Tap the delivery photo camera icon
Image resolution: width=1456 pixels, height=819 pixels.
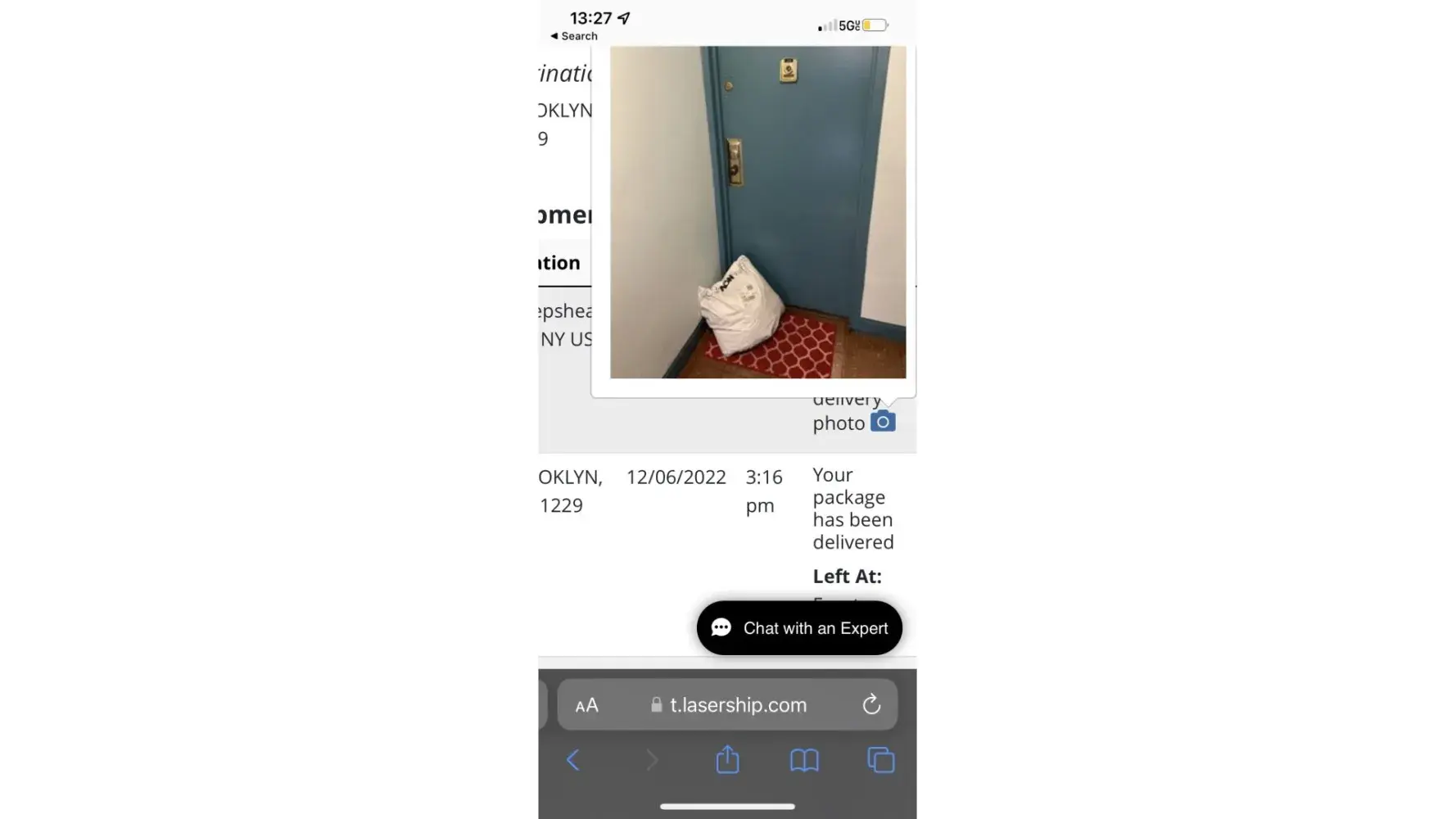pos(882,422)
